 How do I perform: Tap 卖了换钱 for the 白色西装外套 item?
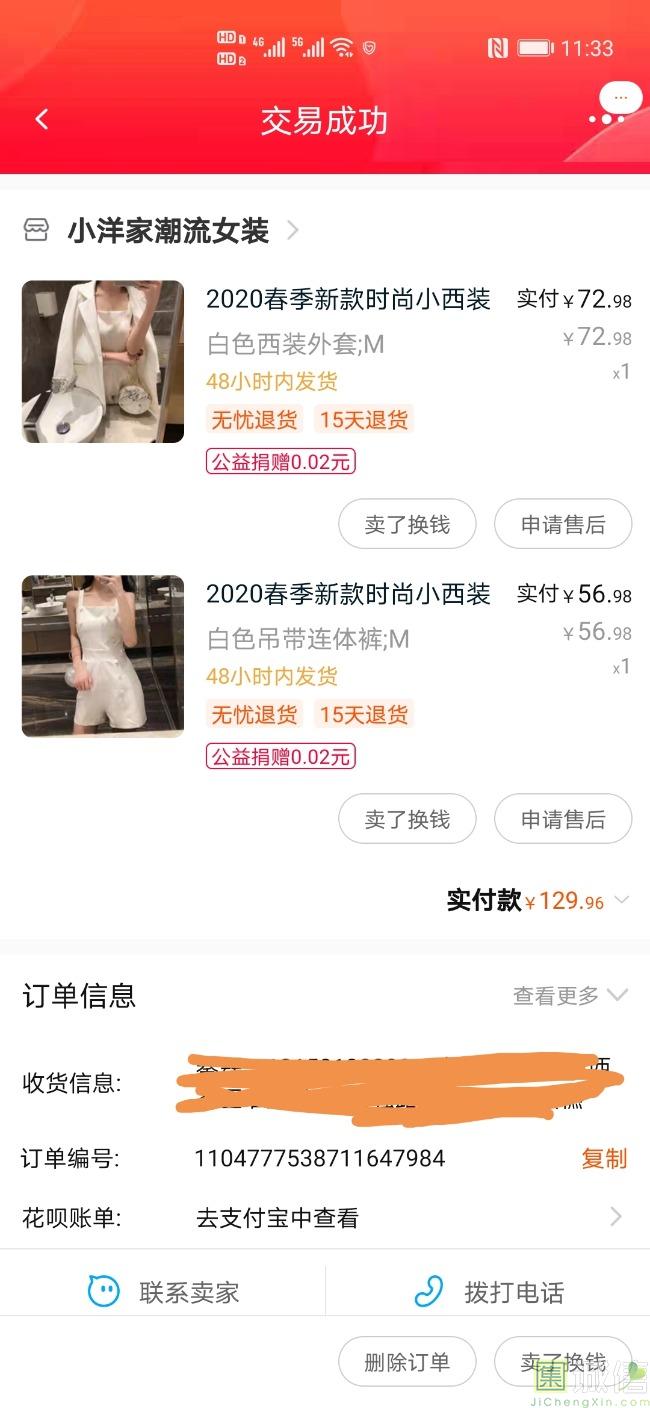pyautogui.click(x=407, y=524)
